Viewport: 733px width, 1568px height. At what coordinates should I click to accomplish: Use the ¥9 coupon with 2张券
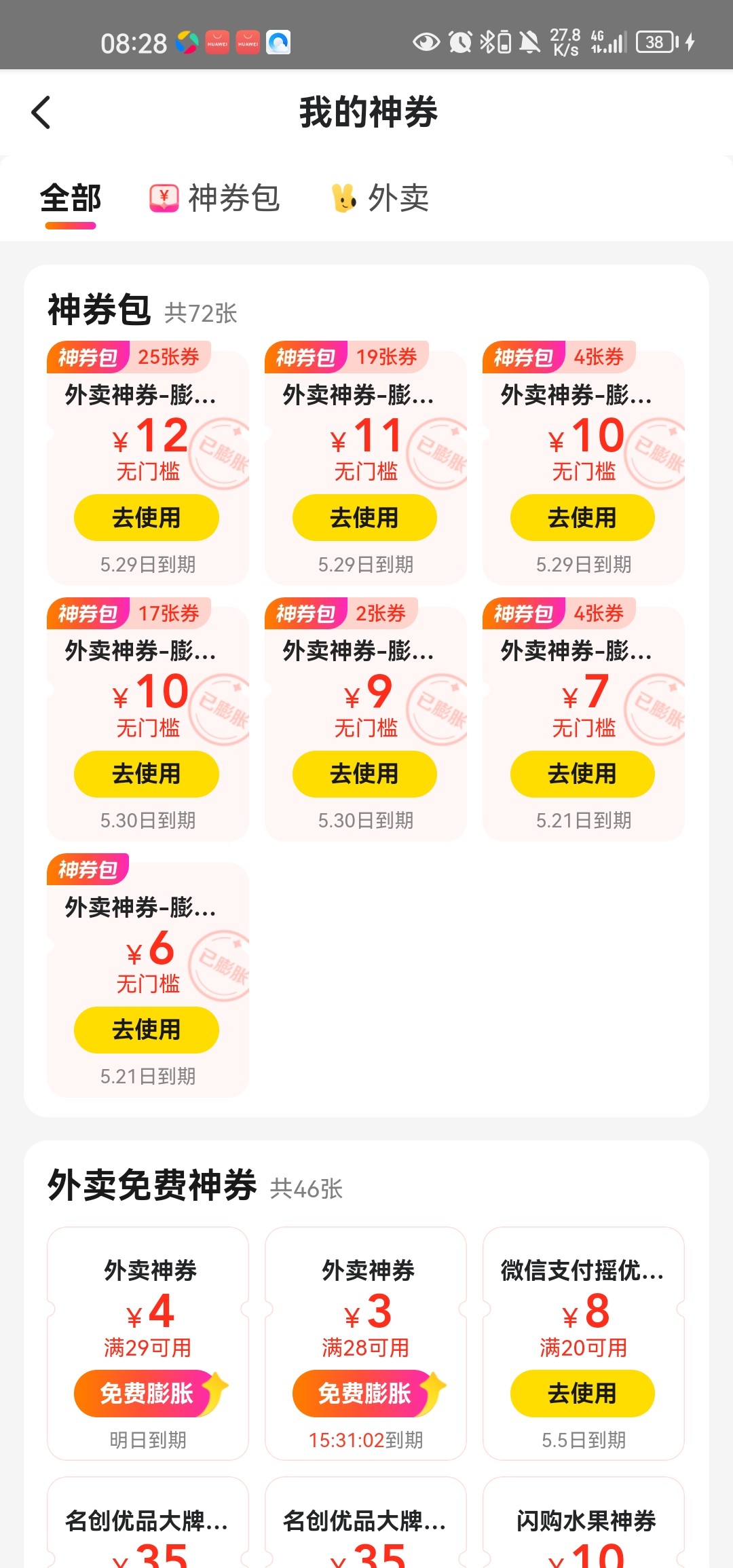click(x=364, y=774)
